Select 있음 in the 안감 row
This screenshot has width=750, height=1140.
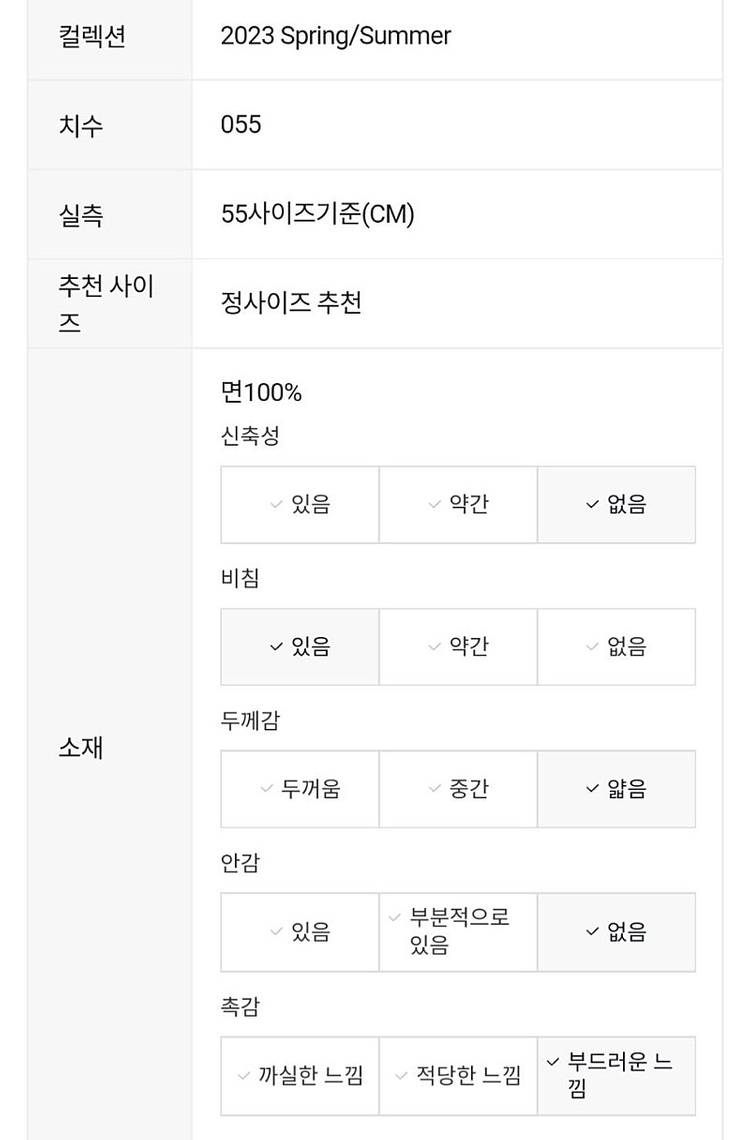point(300,932)
